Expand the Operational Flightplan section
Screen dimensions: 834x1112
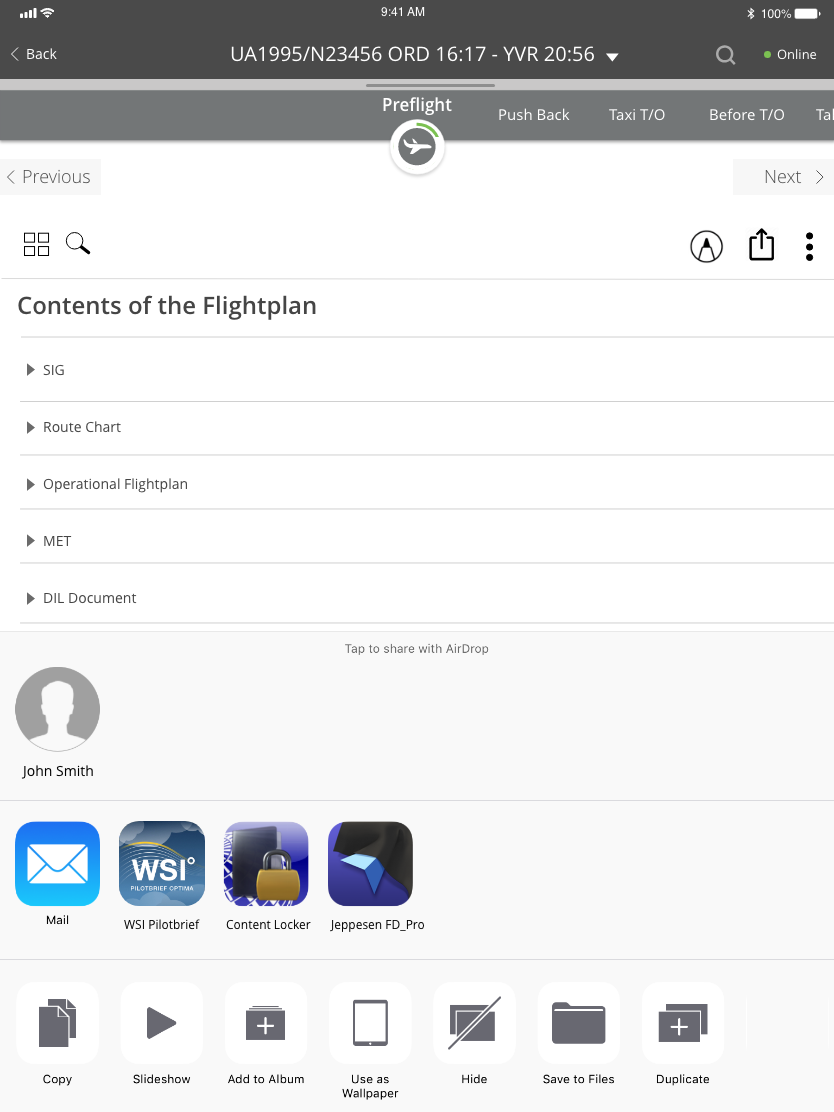coord(114,484)
